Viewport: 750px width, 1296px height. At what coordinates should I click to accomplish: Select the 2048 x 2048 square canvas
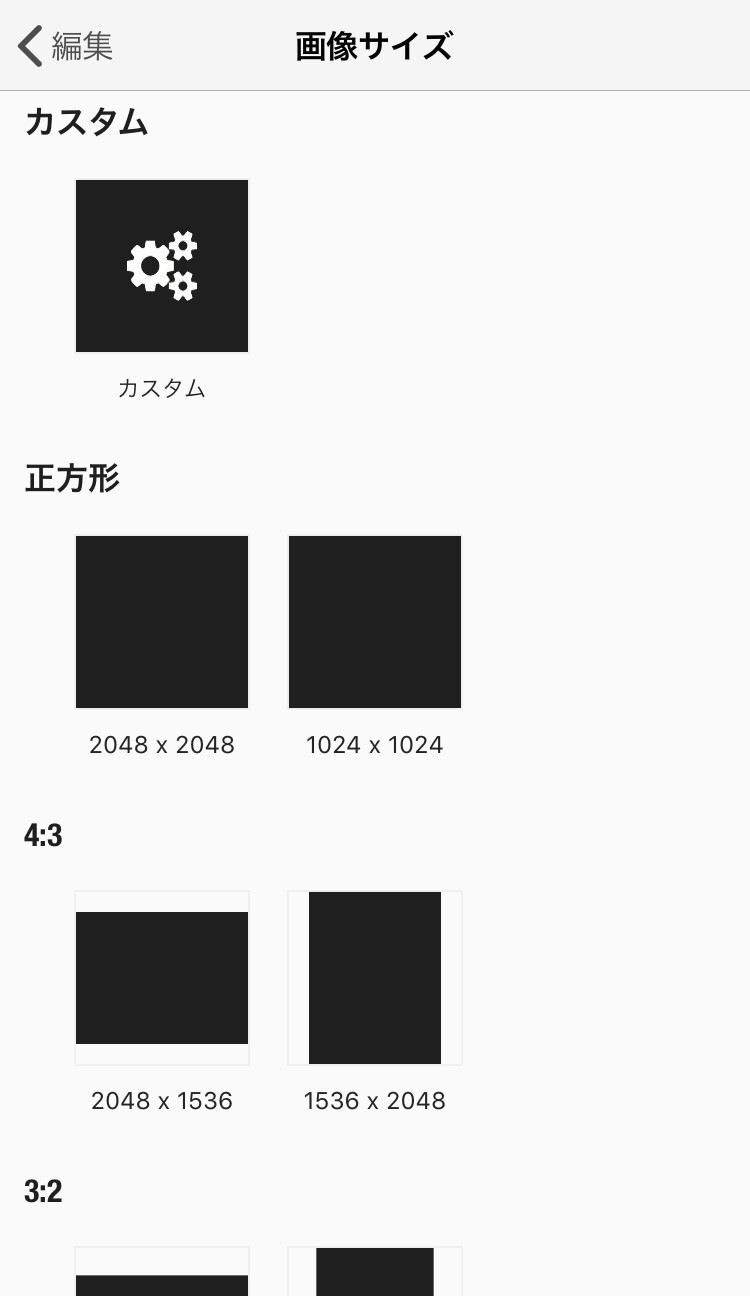point(162,622)
